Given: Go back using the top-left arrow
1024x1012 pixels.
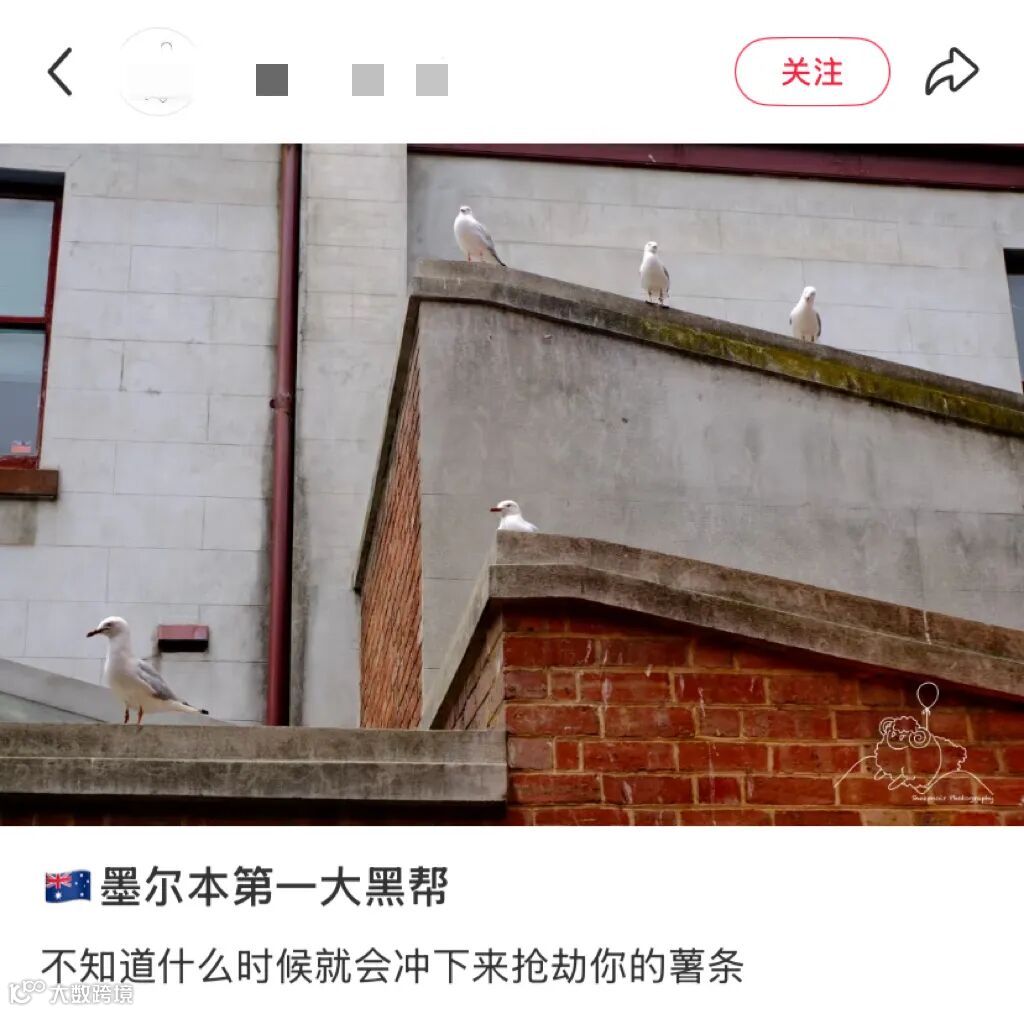Looking at the screenshot, I should (x=60, y=72).
